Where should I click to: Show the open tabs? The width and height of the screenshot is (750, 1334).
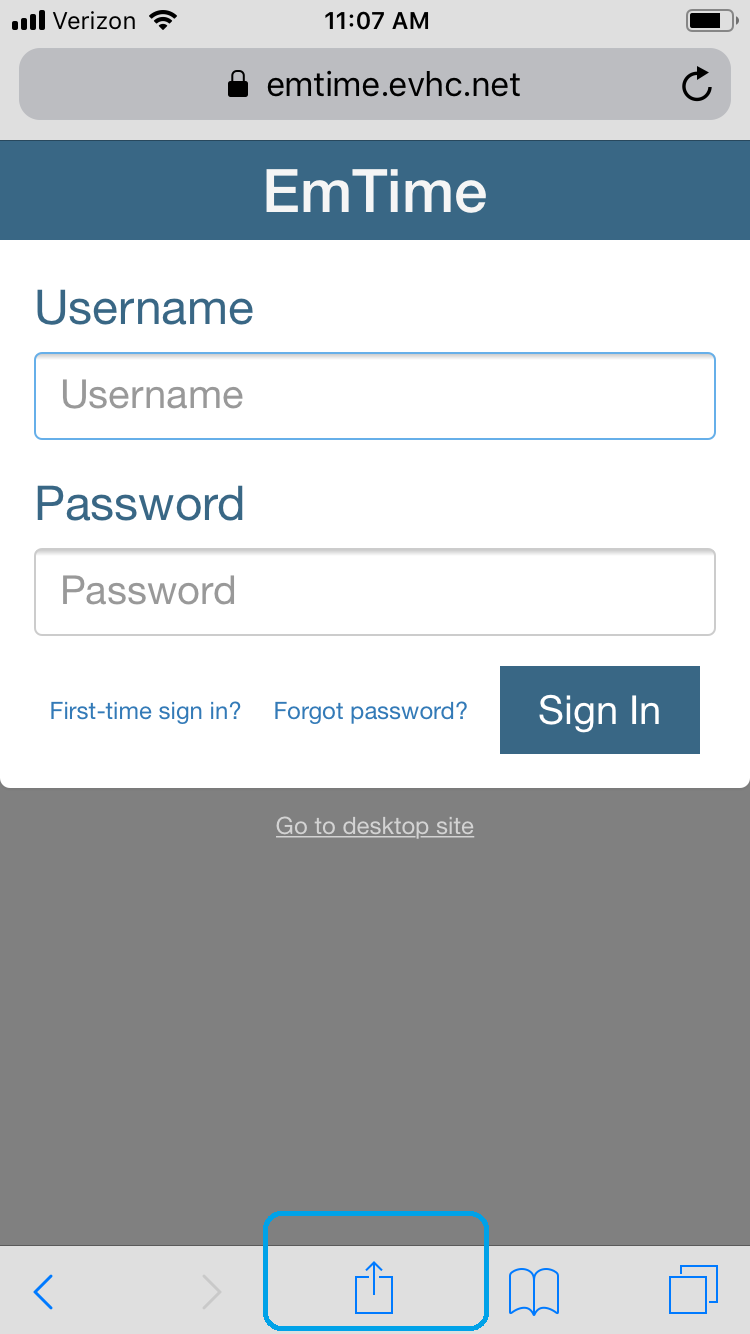coord(693,1290)
